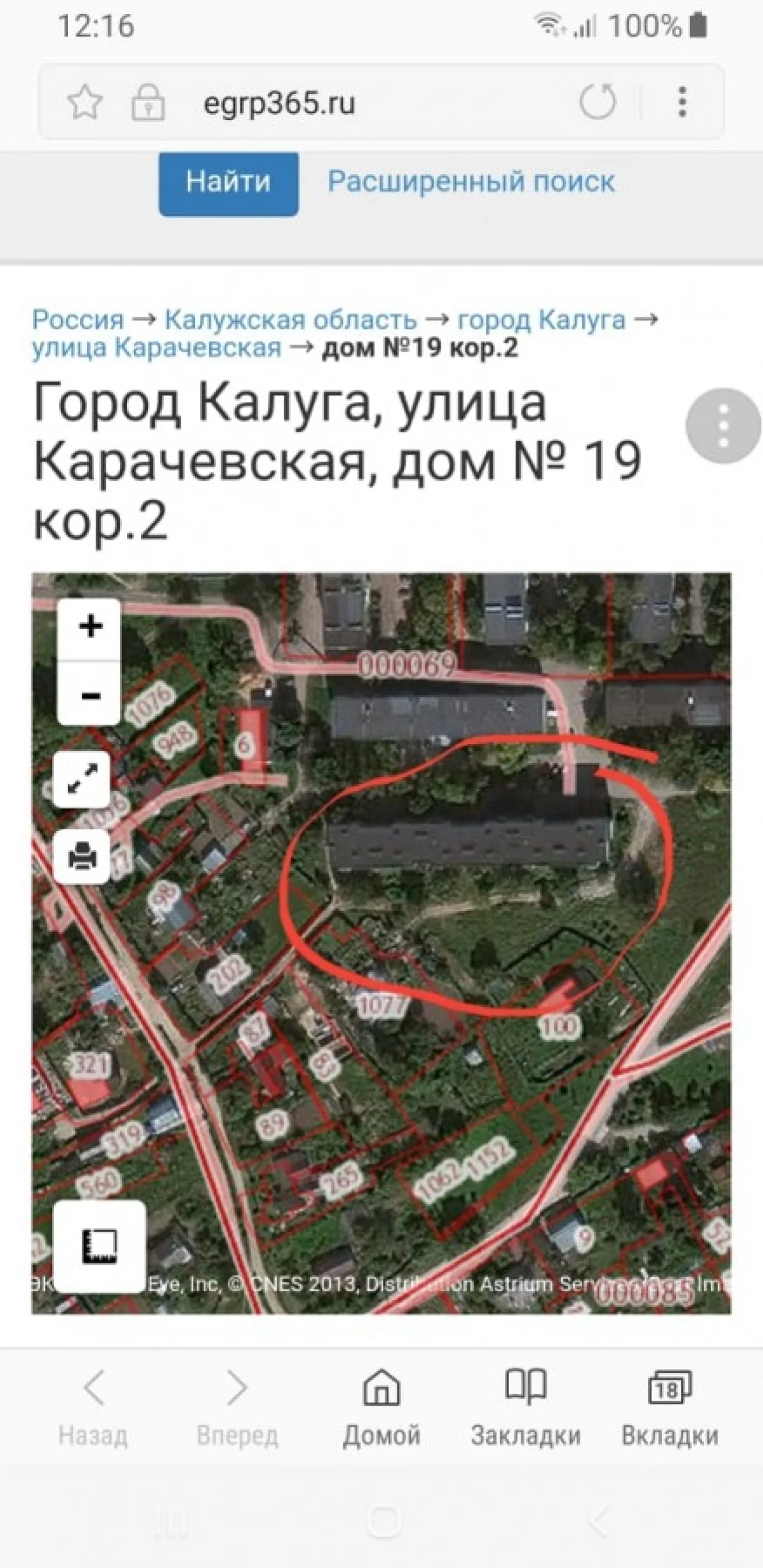Viewport: 763px width, 1568px height.
Task: Open the улица Карачевская breadcrumb
Action: (x=156, y=348)
